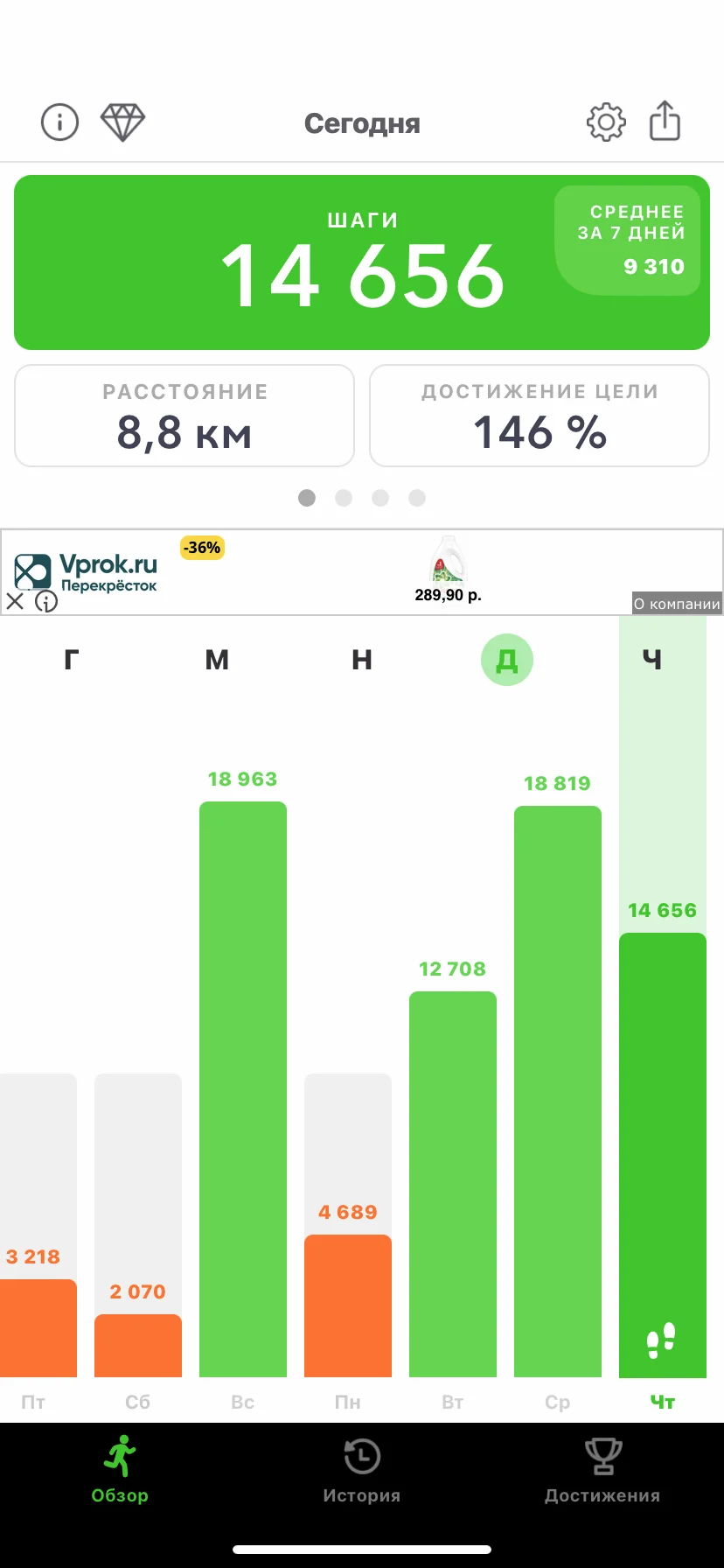724x1568 pixels.
Task: Switch chart to Ч (hour) view
Action: click(x=652, y=660)
